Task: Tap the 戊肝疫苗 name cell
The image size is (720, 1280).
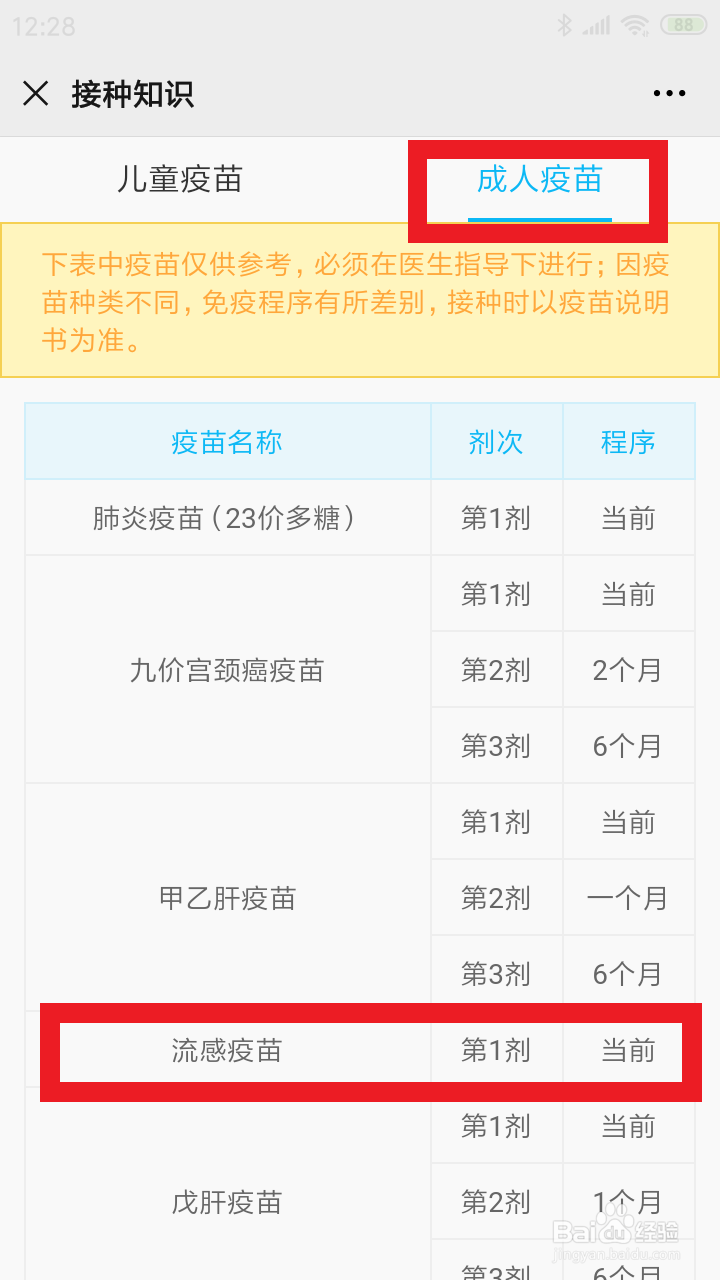Action: click(x=227, y=1202)
